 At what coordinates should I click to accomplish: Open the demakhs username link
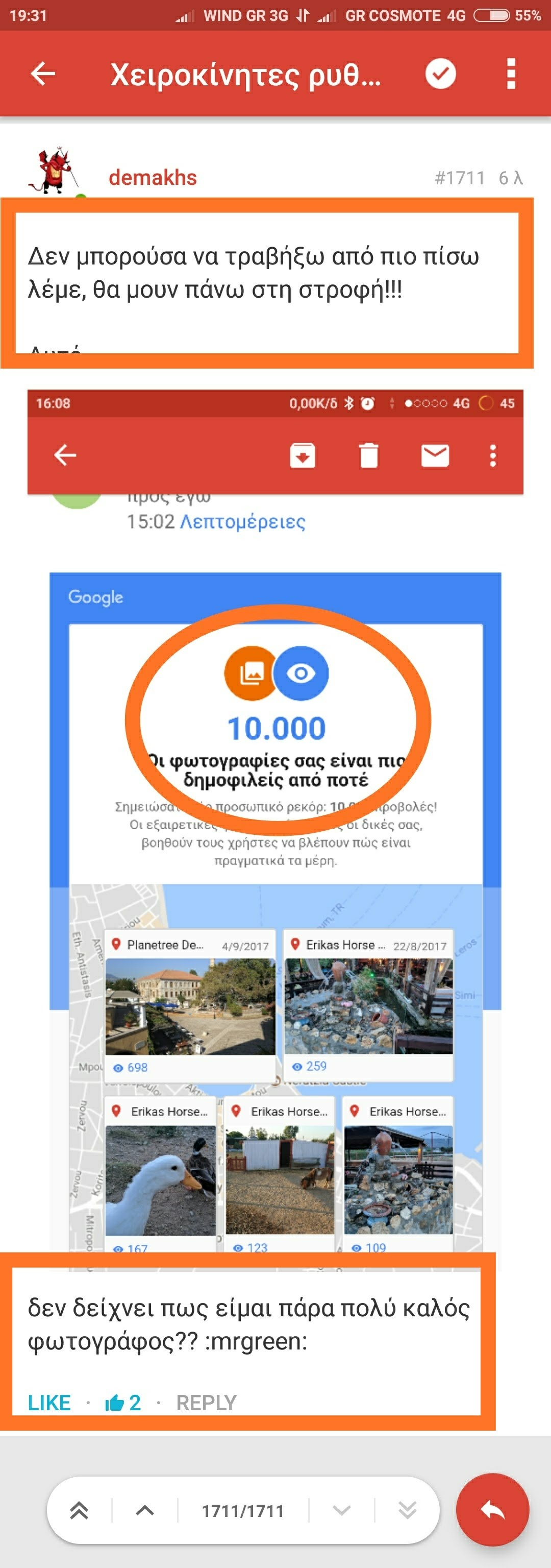[x=153, y=178]
